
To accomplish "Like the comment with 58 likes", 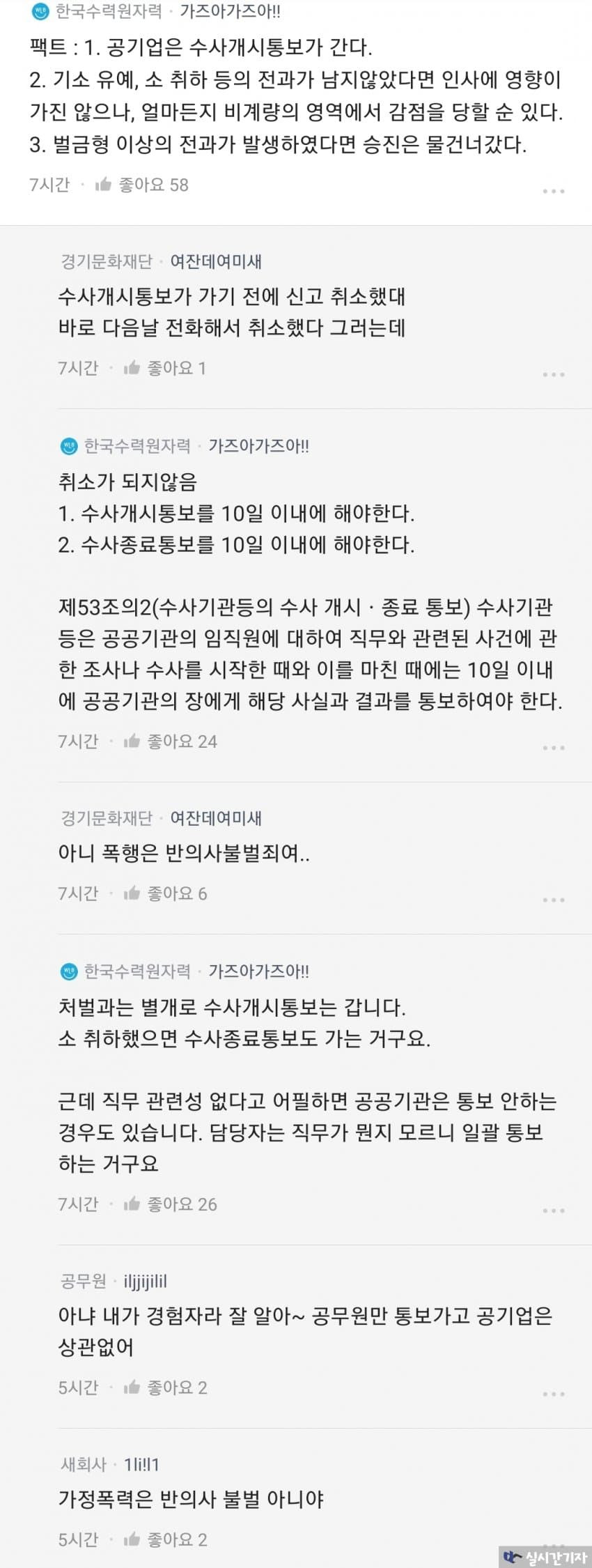I will [x=104, y=185].
